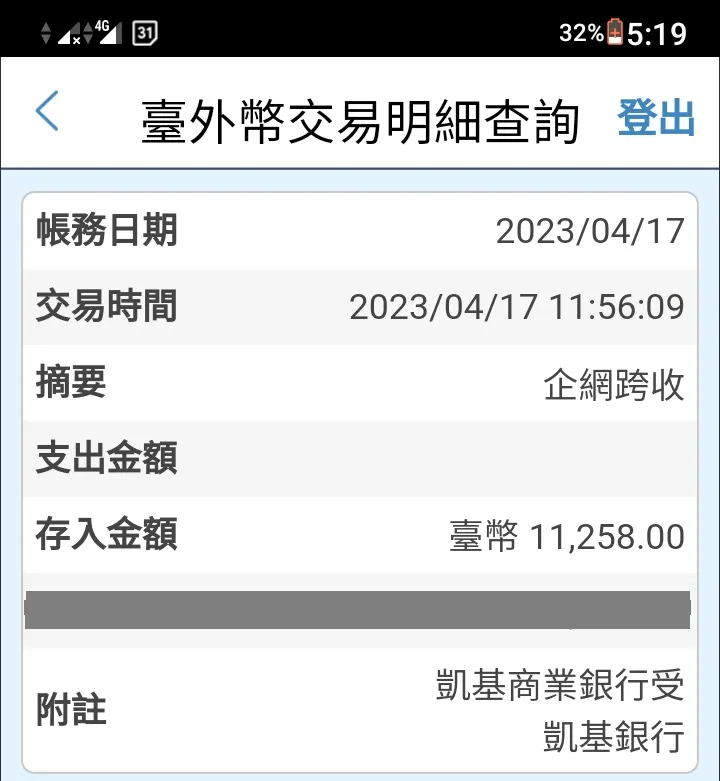Select the empty 支出金額 row
Image resolution: width=720 pixels, height=781 pixels.
(x=360, y=459)
